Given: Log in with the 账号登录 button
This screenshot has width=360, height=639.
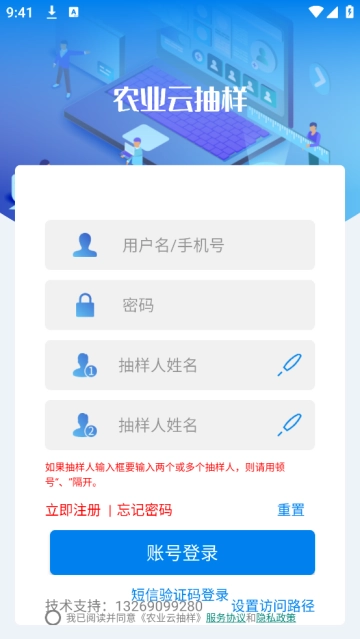Looking at the screenshot, I should (182, 553).
